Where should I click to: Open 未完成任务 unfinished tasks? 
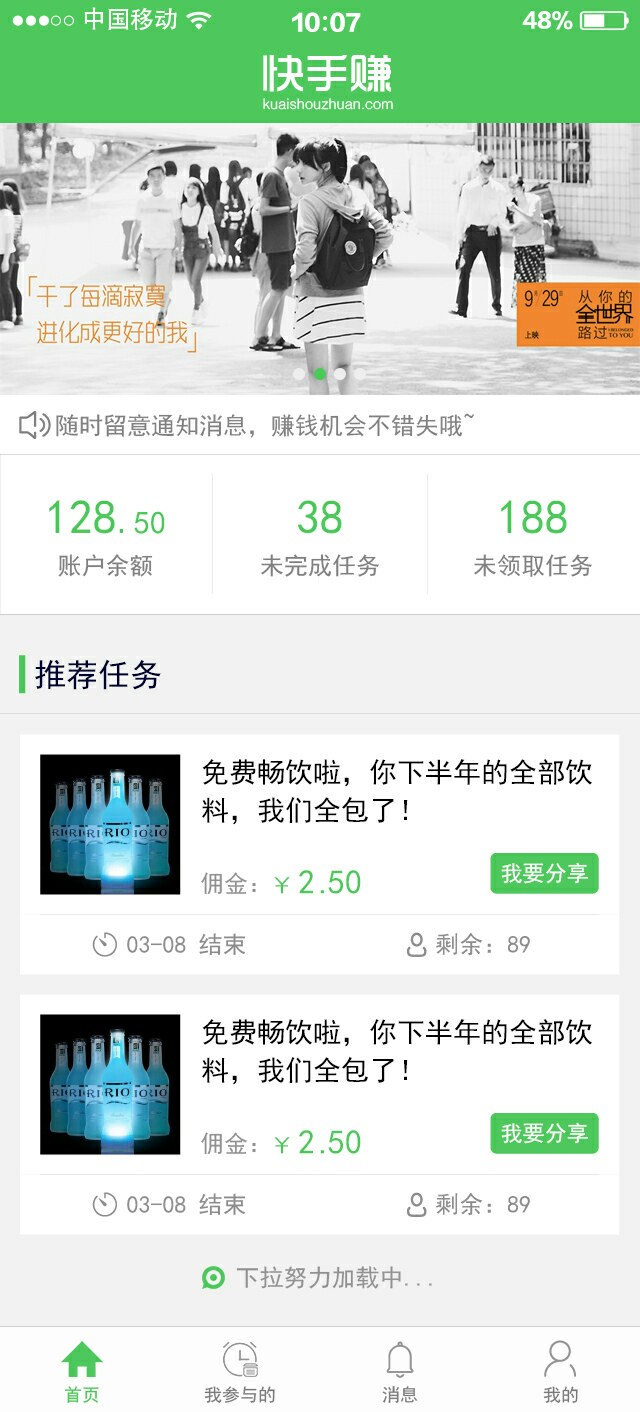pyautogui.click(x=320, y=535)
